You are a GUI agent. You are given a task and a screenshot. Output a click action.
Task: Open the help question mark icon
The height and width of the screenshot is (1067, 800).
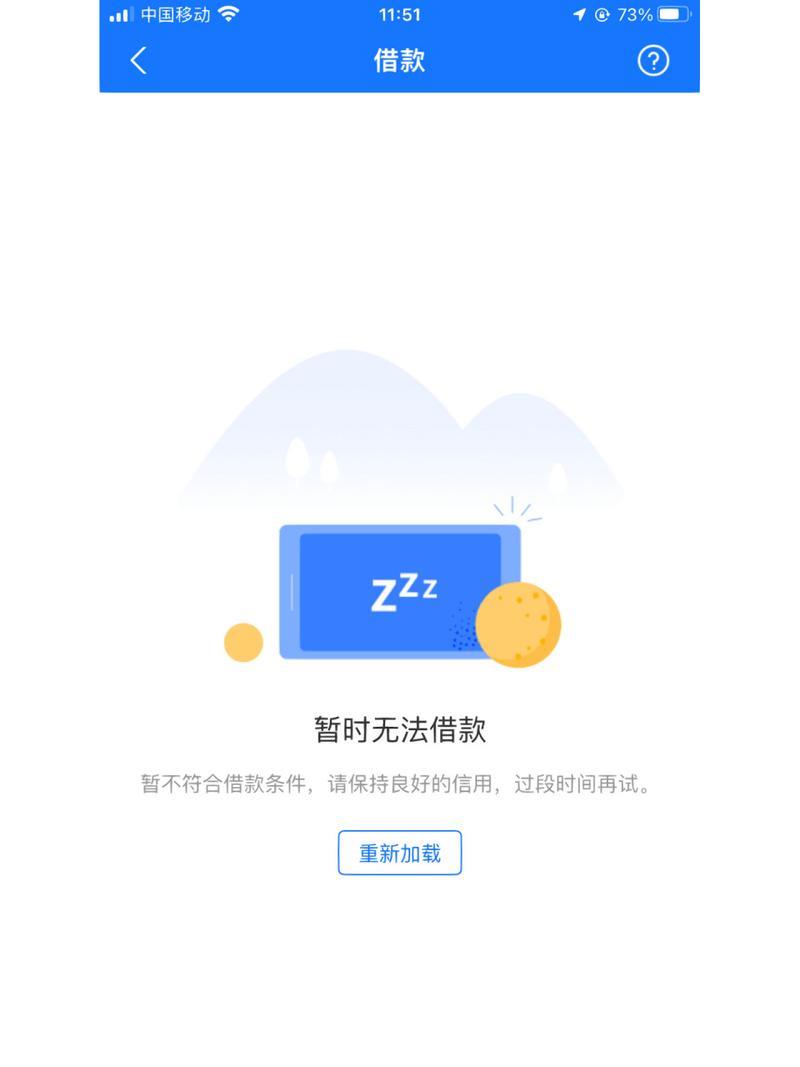coord(653,60)
